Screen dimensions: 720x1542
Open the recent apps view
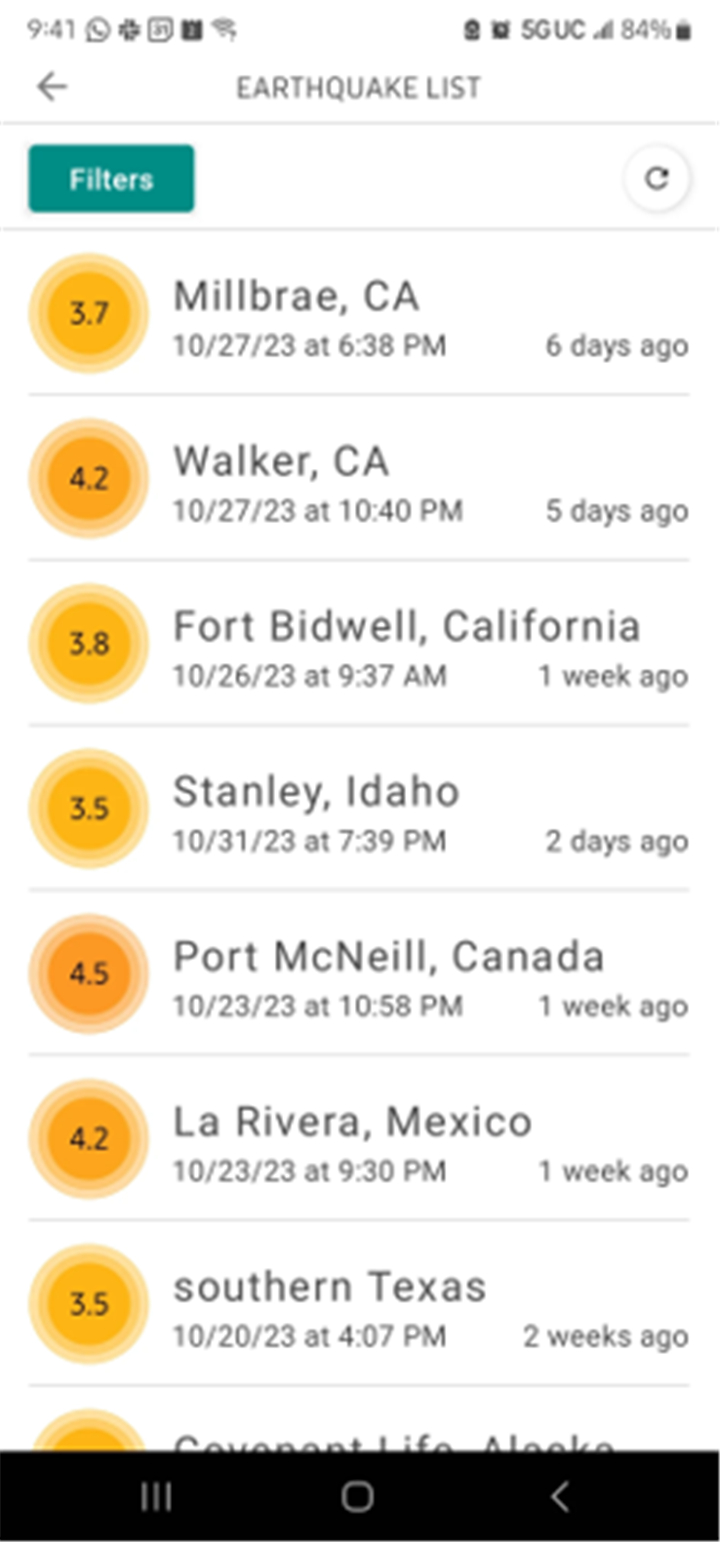(x=156, y=1496)
